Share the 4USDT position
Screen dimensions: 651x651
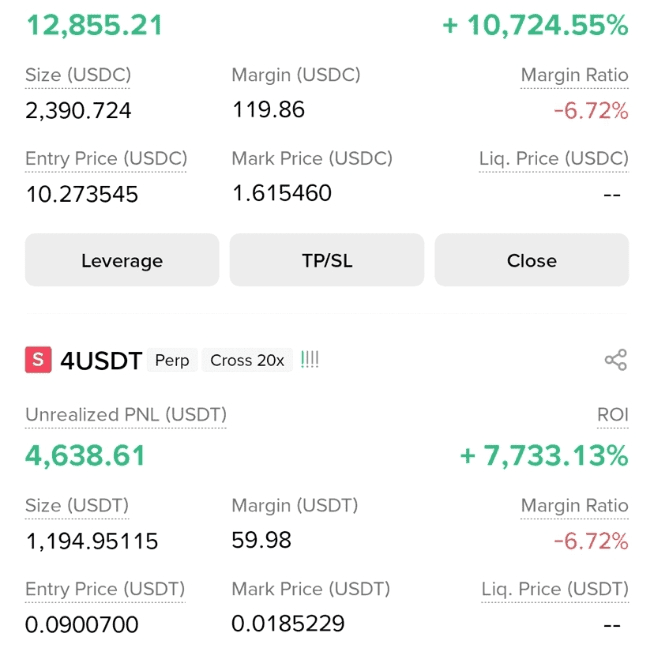click(x=615, y=360)
